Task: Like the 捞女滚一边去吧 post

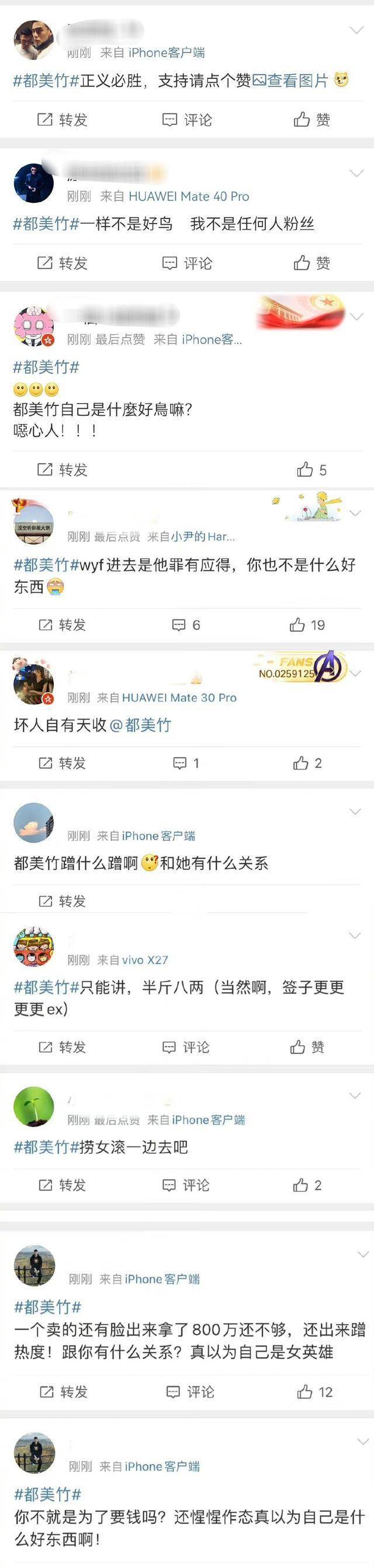Action: 306,1184
